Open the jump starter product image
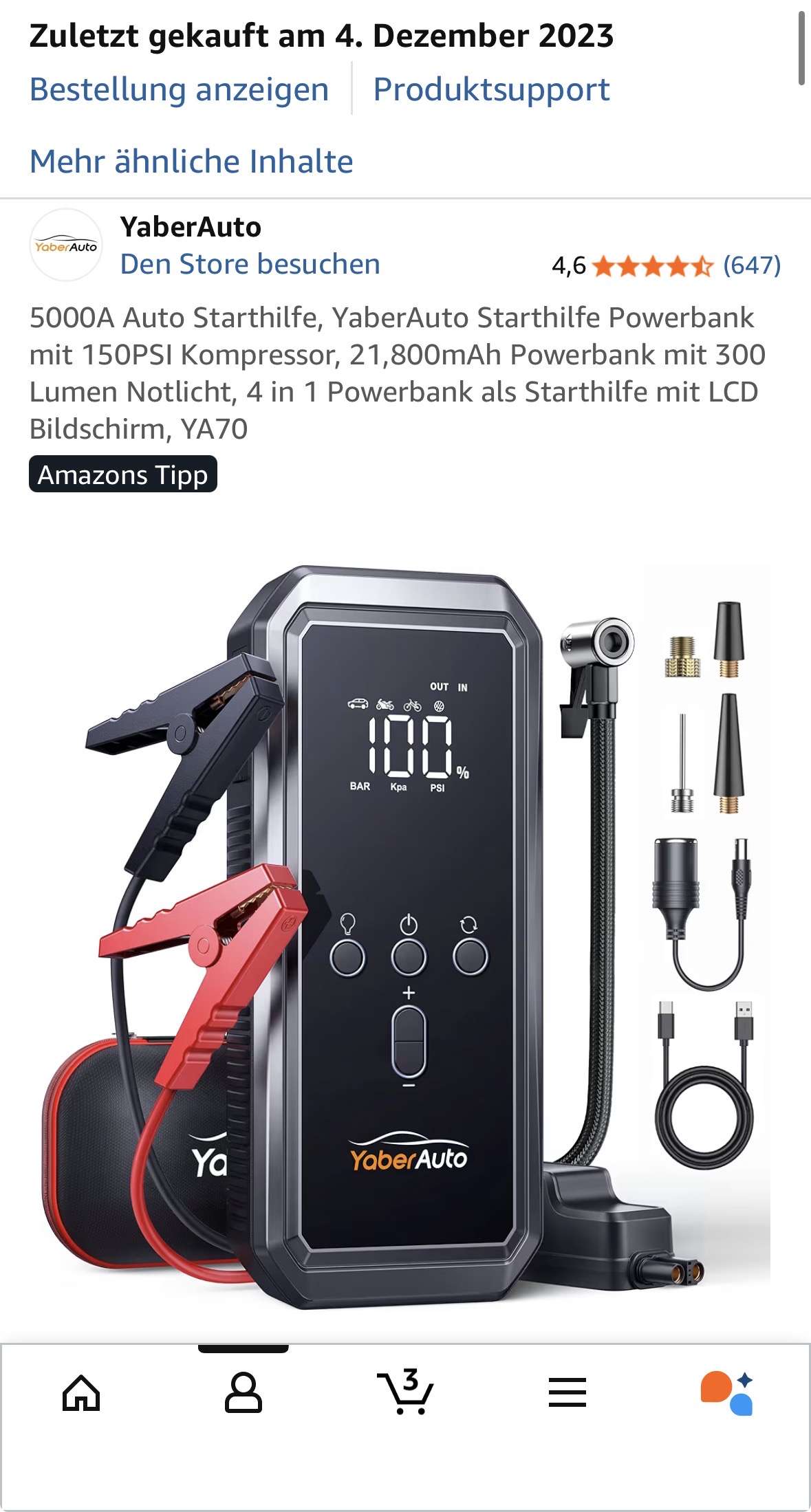Image resolution: width=811 pixels, height=1512 pixels. [x=406, y=935]
